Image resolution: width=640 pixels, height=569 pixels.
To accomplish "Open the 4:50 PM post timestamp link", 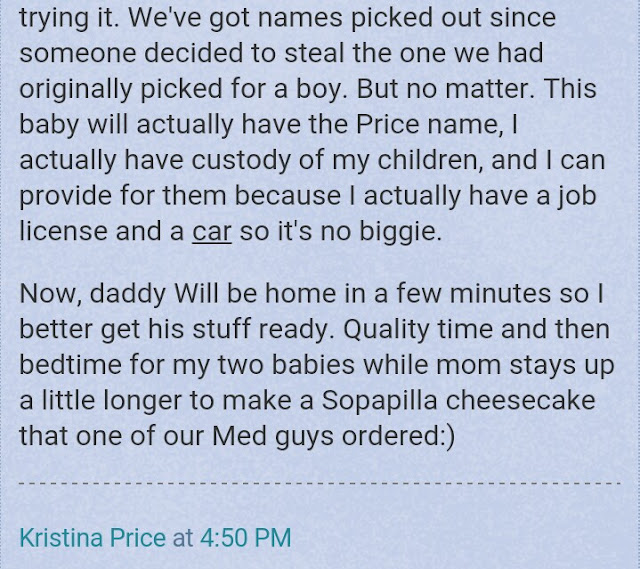I will [245, 537].
